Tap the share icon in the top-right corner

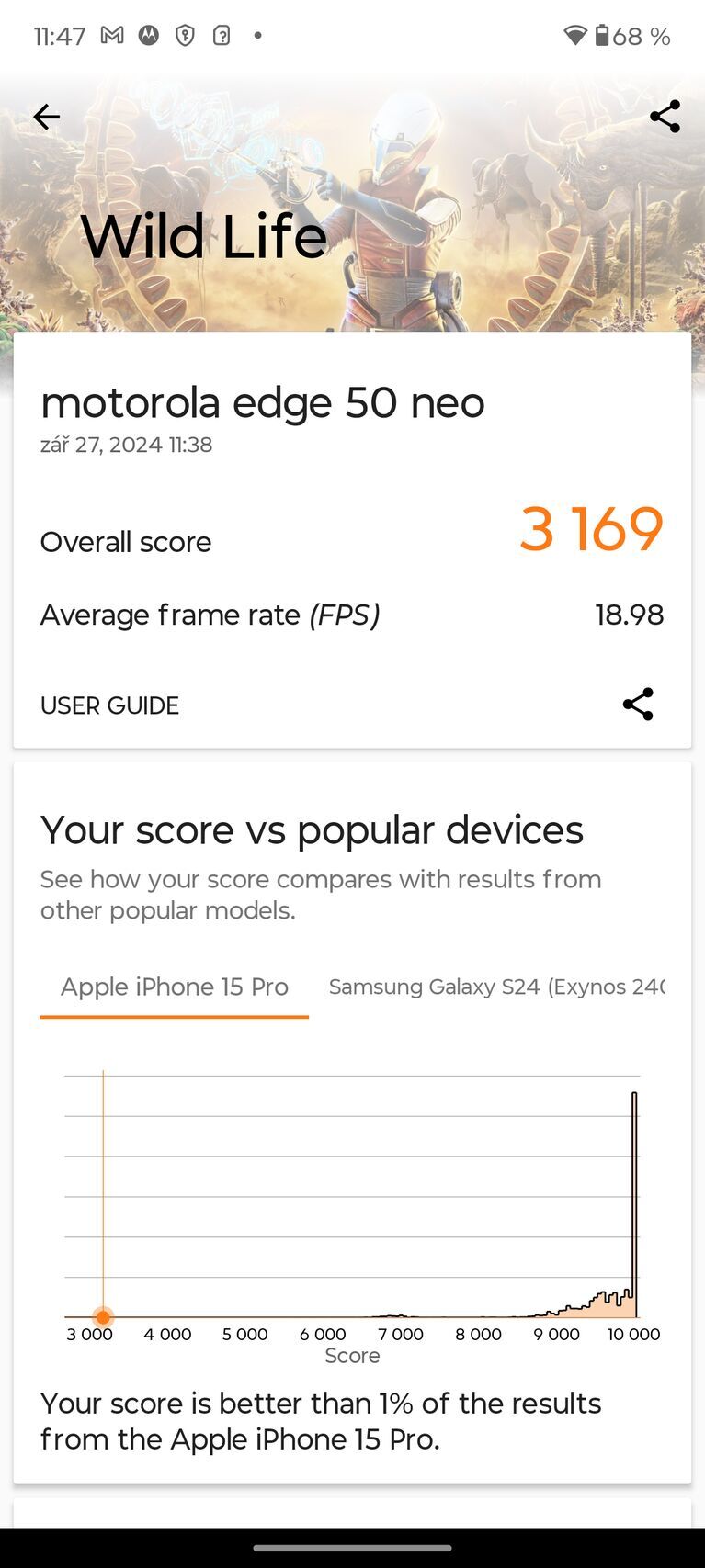[x=665, y=116]
